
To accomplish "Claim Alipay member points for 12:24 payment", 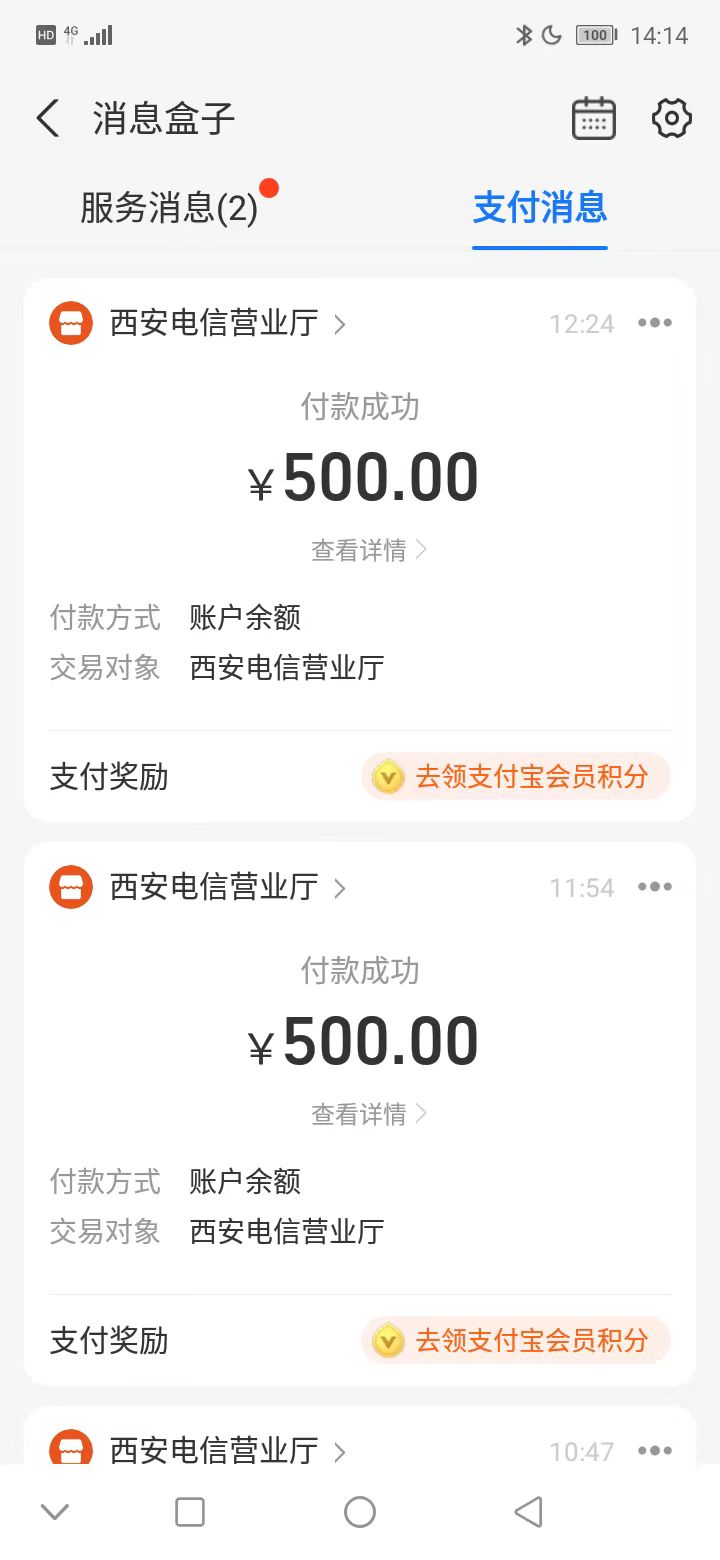I will [x=516, y=777].
